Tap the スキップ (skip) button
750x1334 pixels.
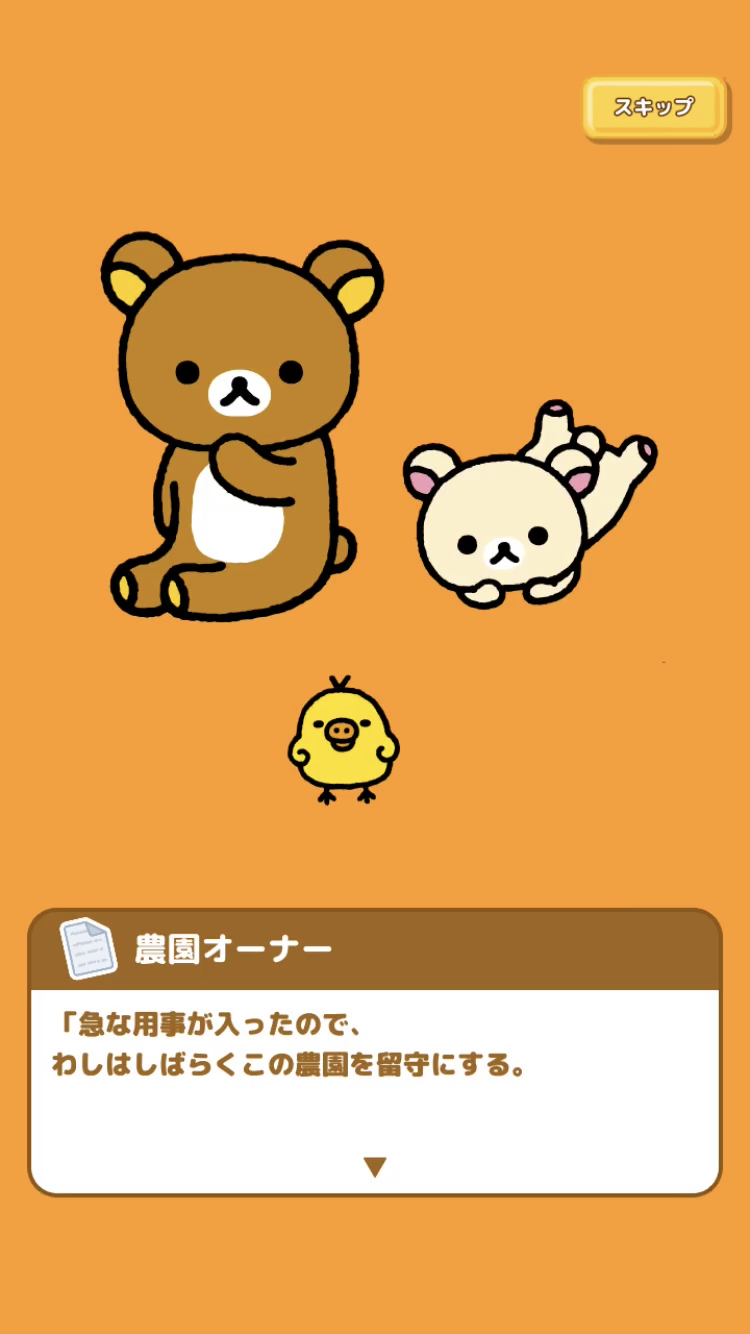(654, 107)
